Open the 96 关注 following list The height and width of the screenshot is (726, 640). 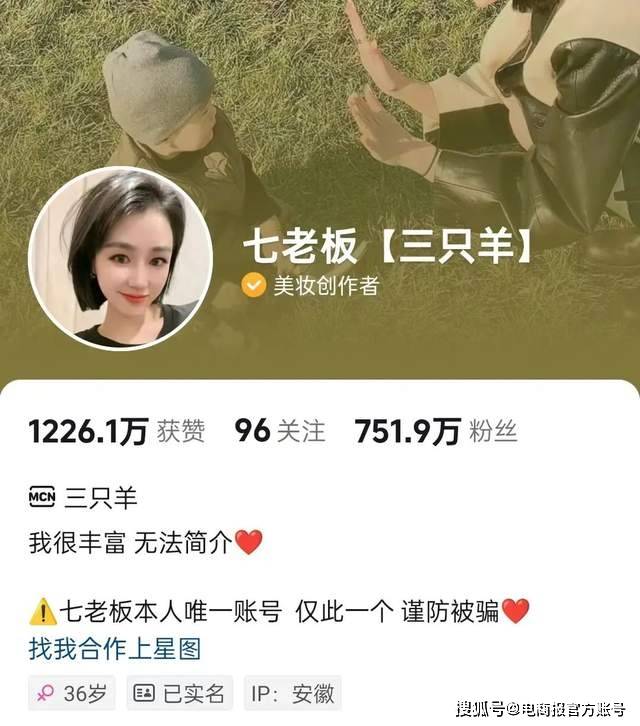(280, 431)
